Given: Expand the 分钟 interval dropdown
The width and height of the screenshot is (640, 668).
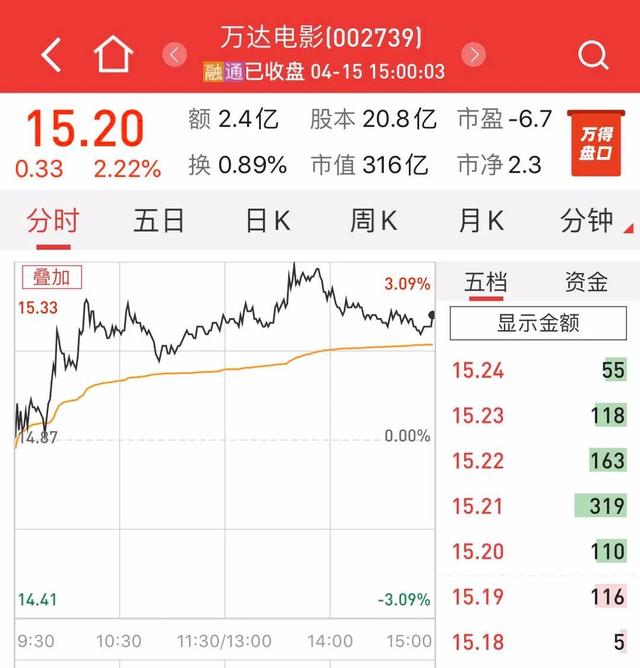Looking at the screenshot, I should coord(592,221).
